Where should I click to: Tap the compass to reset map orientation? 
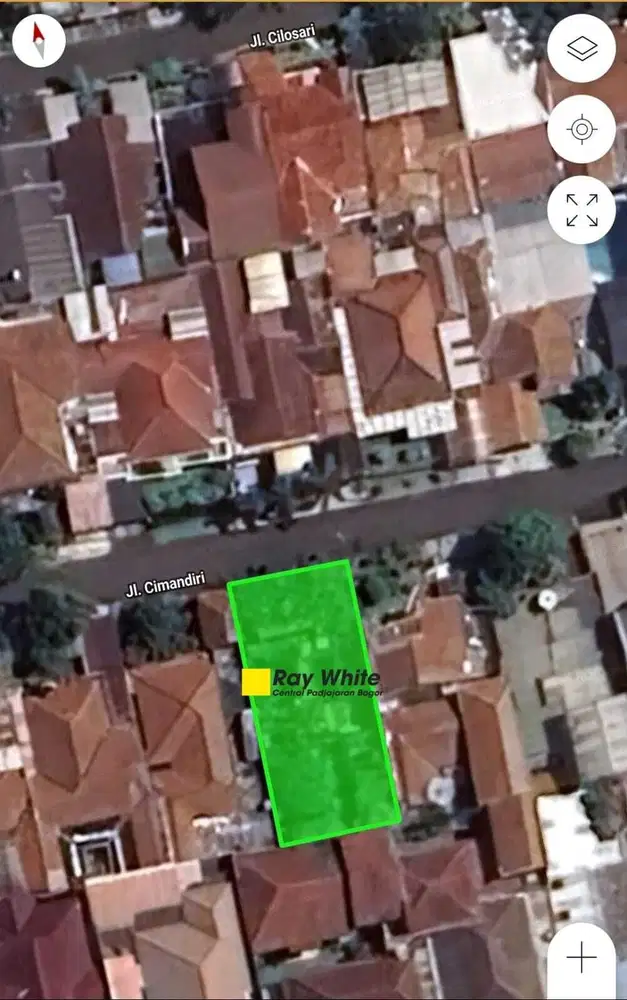coord(39,41)
